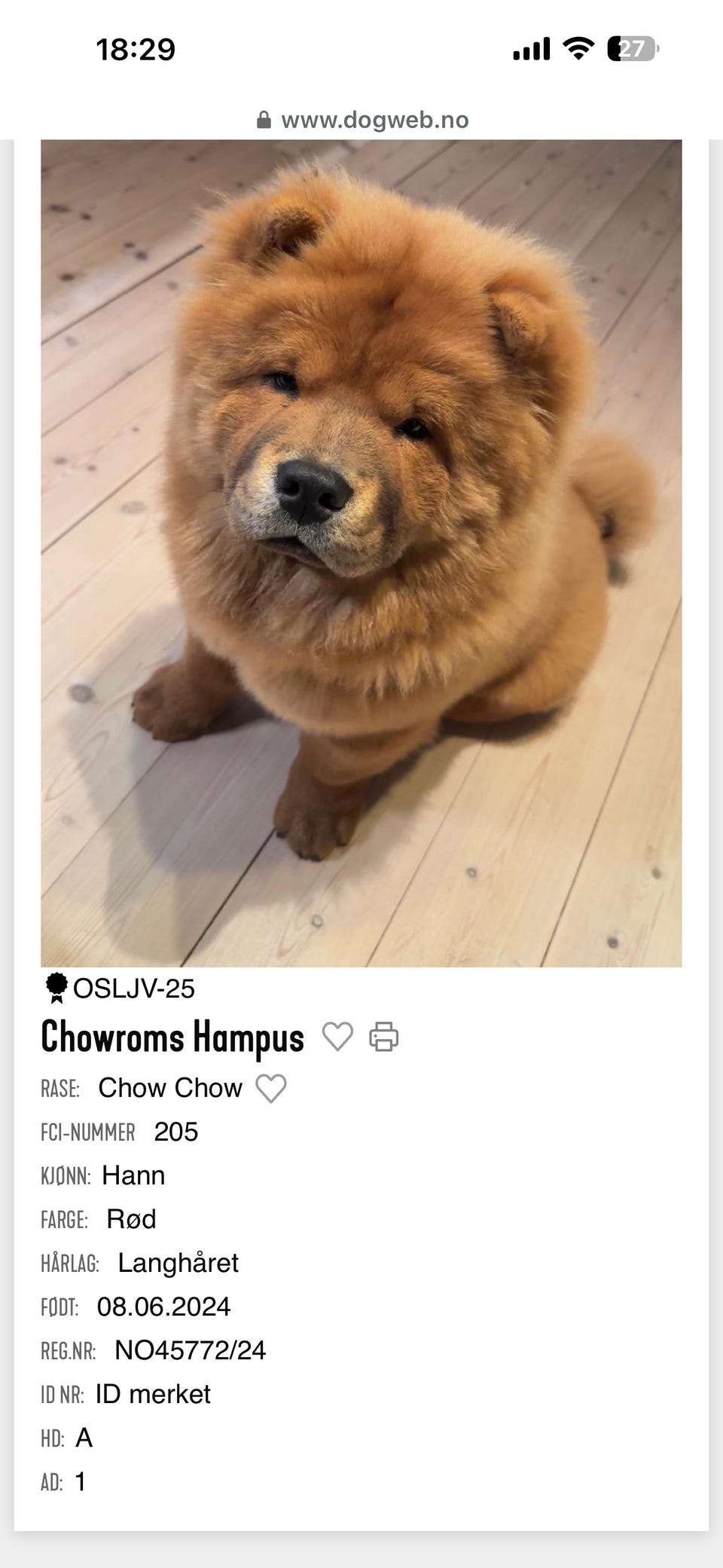
Task: Print the Chowroms Hampus profile page
Action: pyautogui.click(x=383, y=1037)
